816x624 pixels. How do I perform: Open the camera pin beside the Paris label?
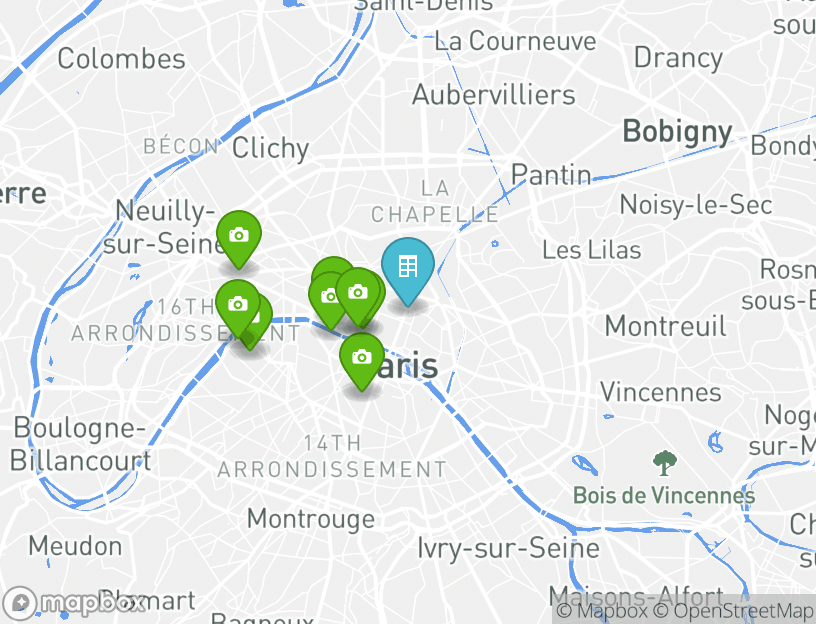click(x=362, y=357)
